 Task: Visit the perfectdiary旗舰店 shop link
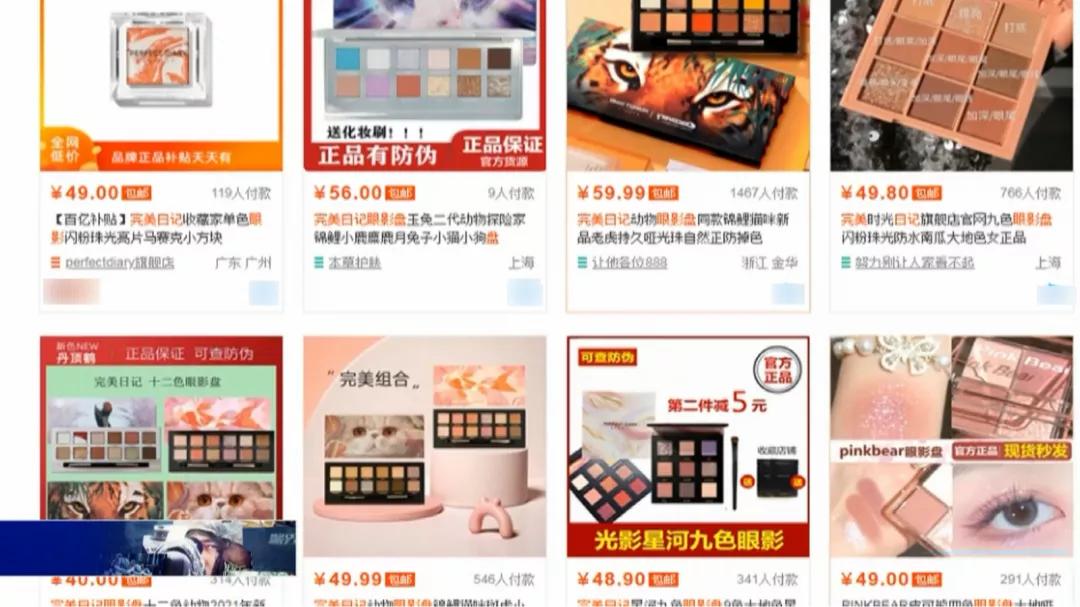(119, 263)
